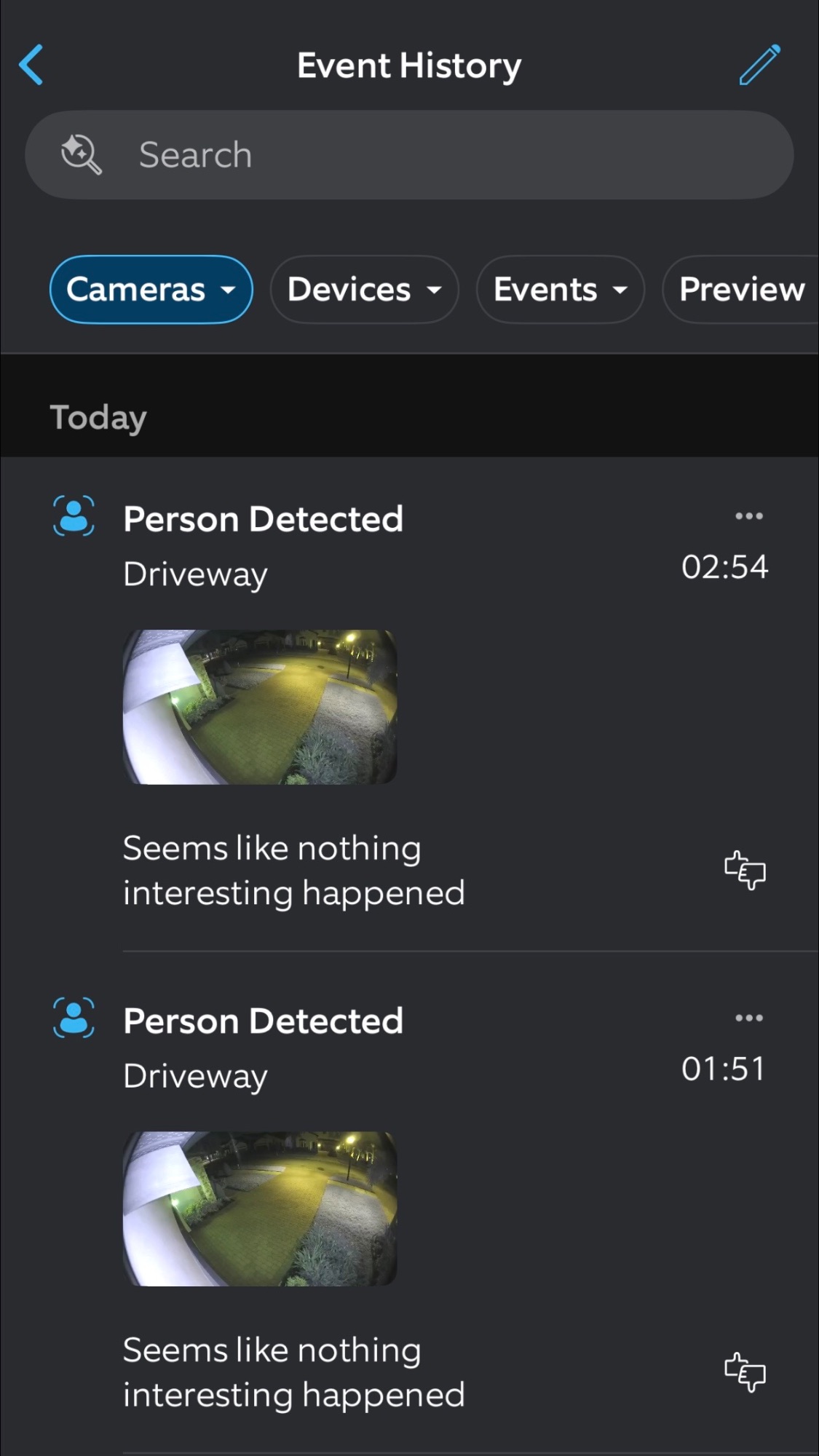
Task: View the 02:54 Driveway event thumbnail
Action: 260,707
